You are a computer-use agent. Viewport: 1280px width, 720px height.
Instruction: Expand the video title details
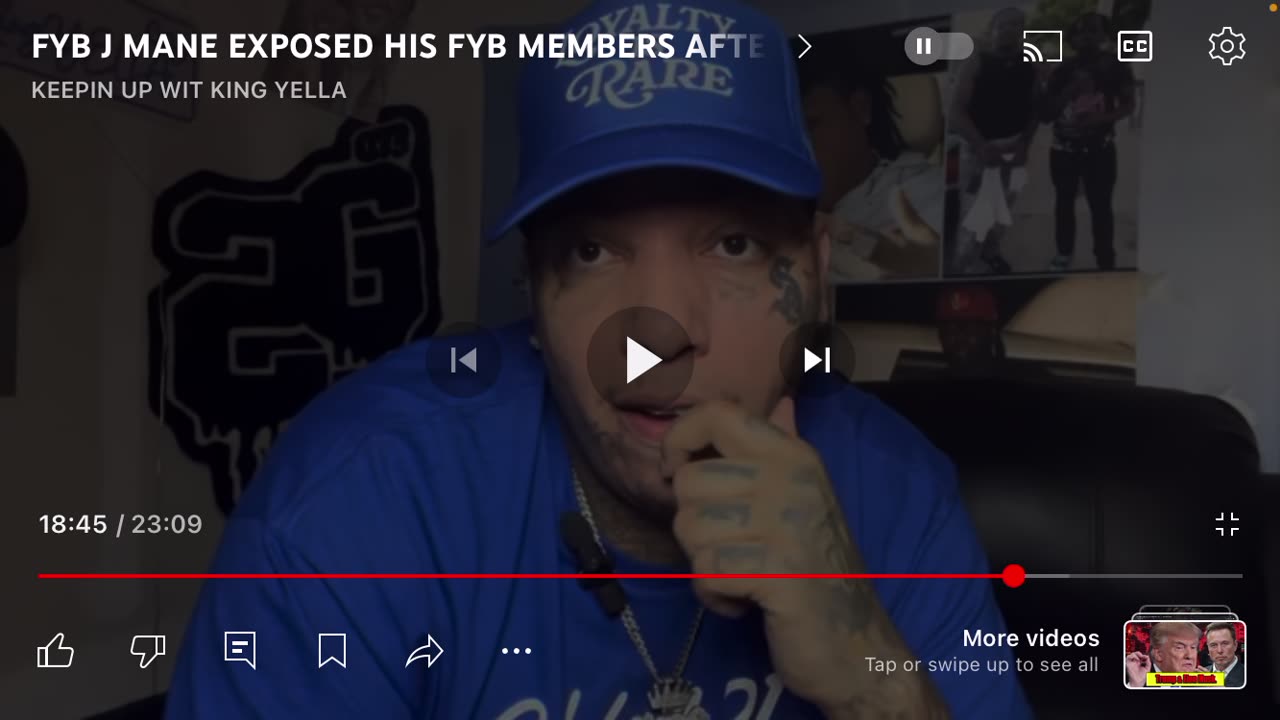804,46
